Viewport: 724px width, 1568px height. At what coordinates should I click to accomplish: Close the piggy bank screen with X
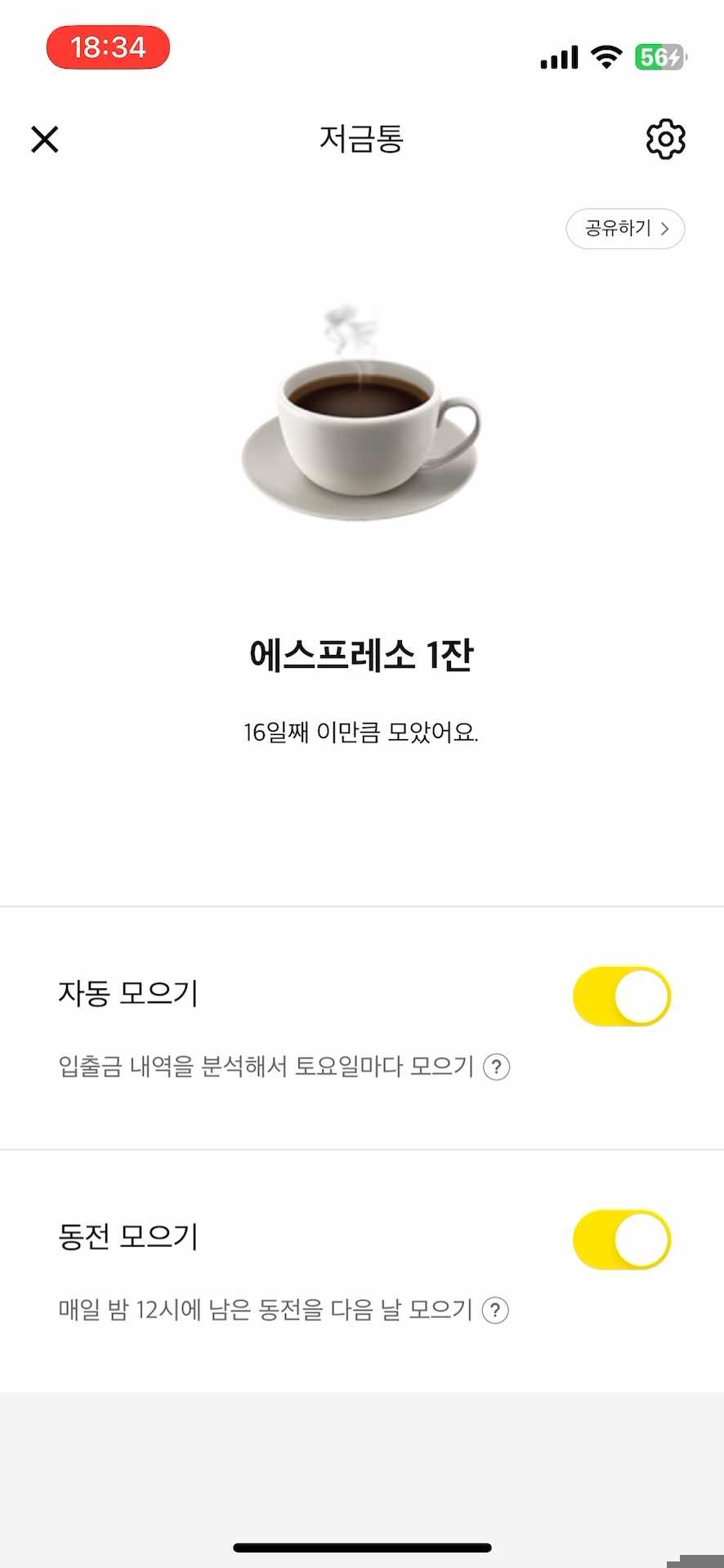pos(45,139)
